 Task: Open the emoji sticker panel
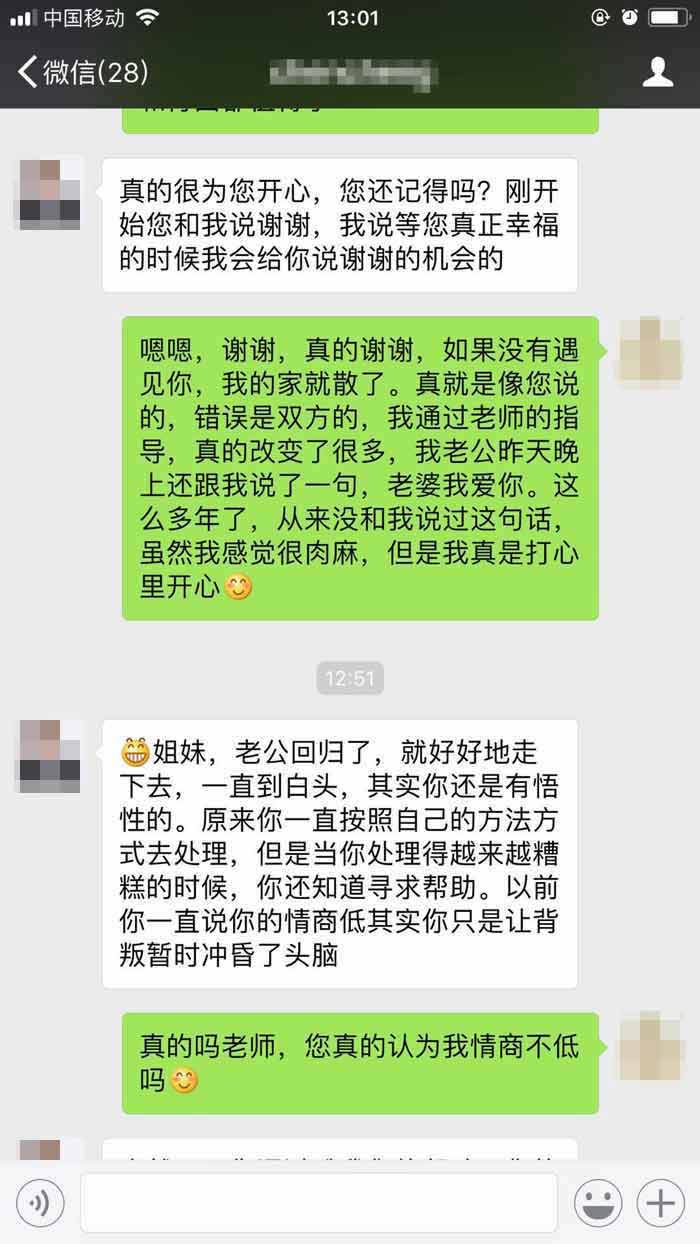click(x=598, y=1202)
